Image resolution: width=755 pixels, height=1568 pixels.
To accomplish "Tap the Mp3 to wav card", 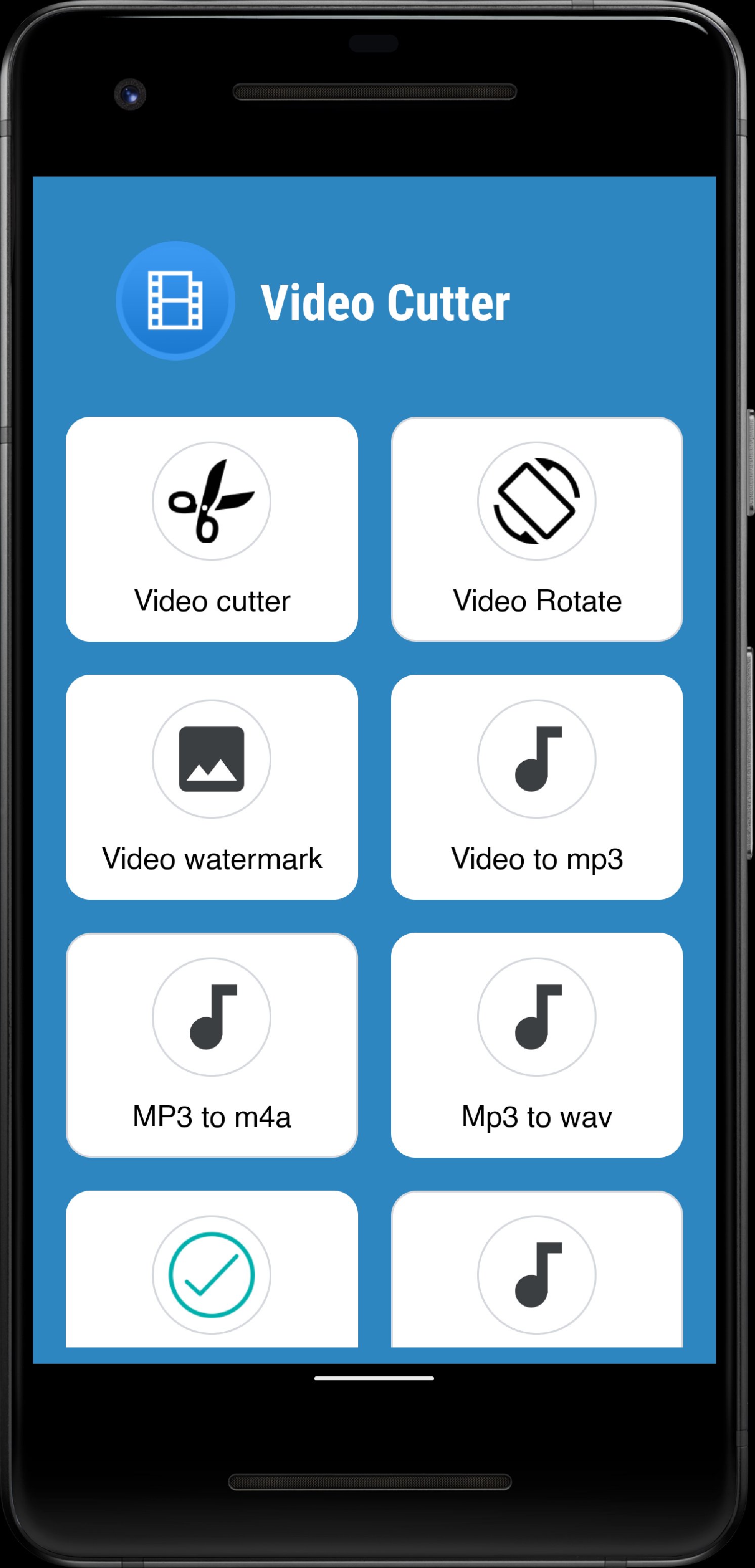I will pyautogui.click(x=536, y=1044).
